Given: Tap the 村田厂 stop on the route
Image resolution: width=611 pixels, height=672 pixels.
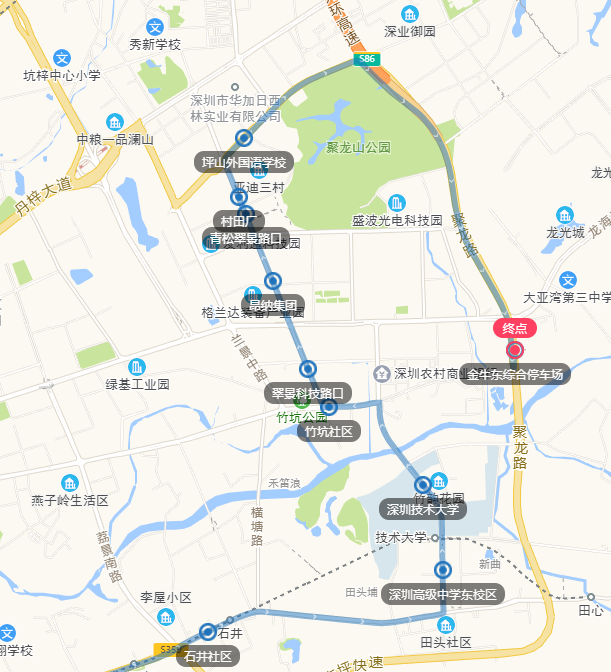Looking at the screenshot, I should point(239,197).
